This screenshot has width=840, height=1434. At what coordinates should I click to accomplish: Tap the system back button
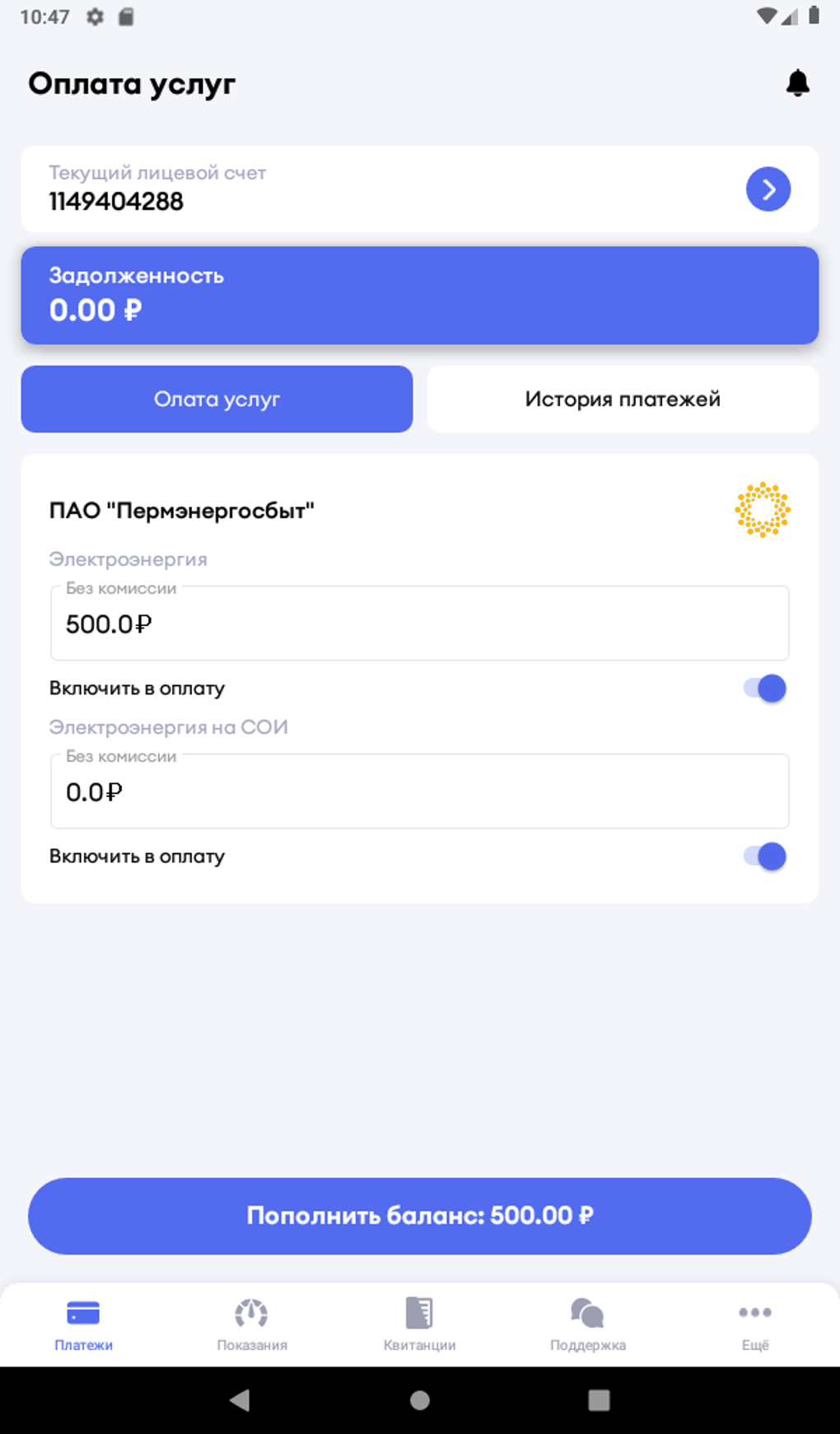pyautogui.click(x=240, y=1400)
